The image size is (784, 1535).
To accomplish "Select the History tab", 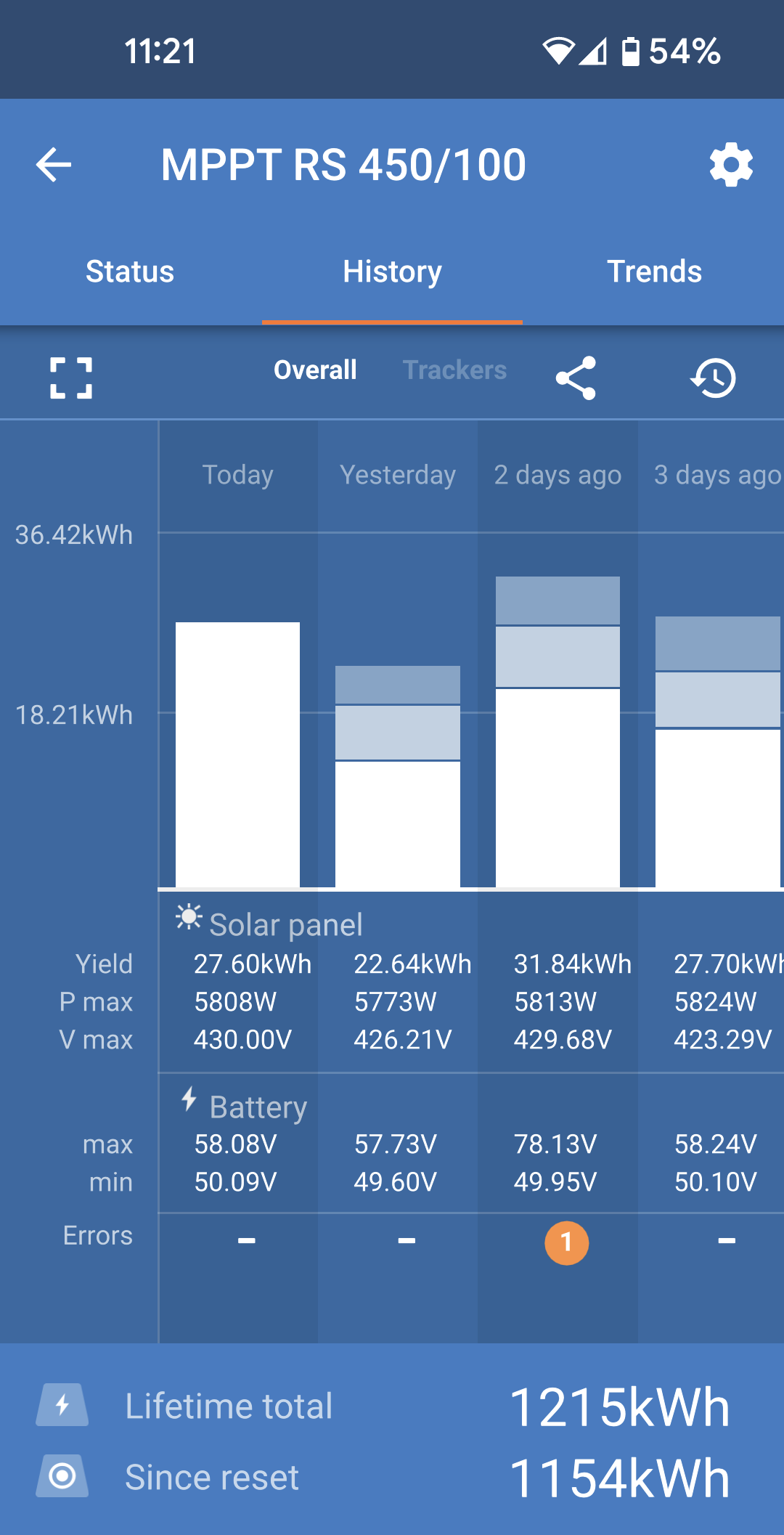I will (392, 272).
